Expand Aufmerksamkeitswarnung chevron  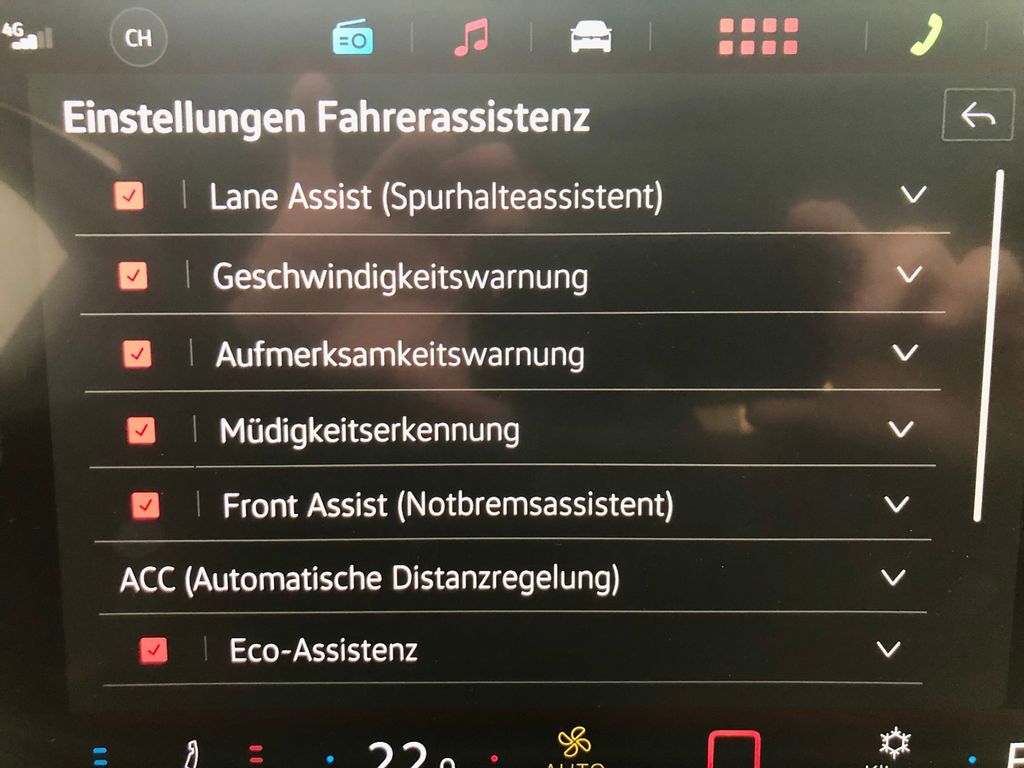click(904, 352)
